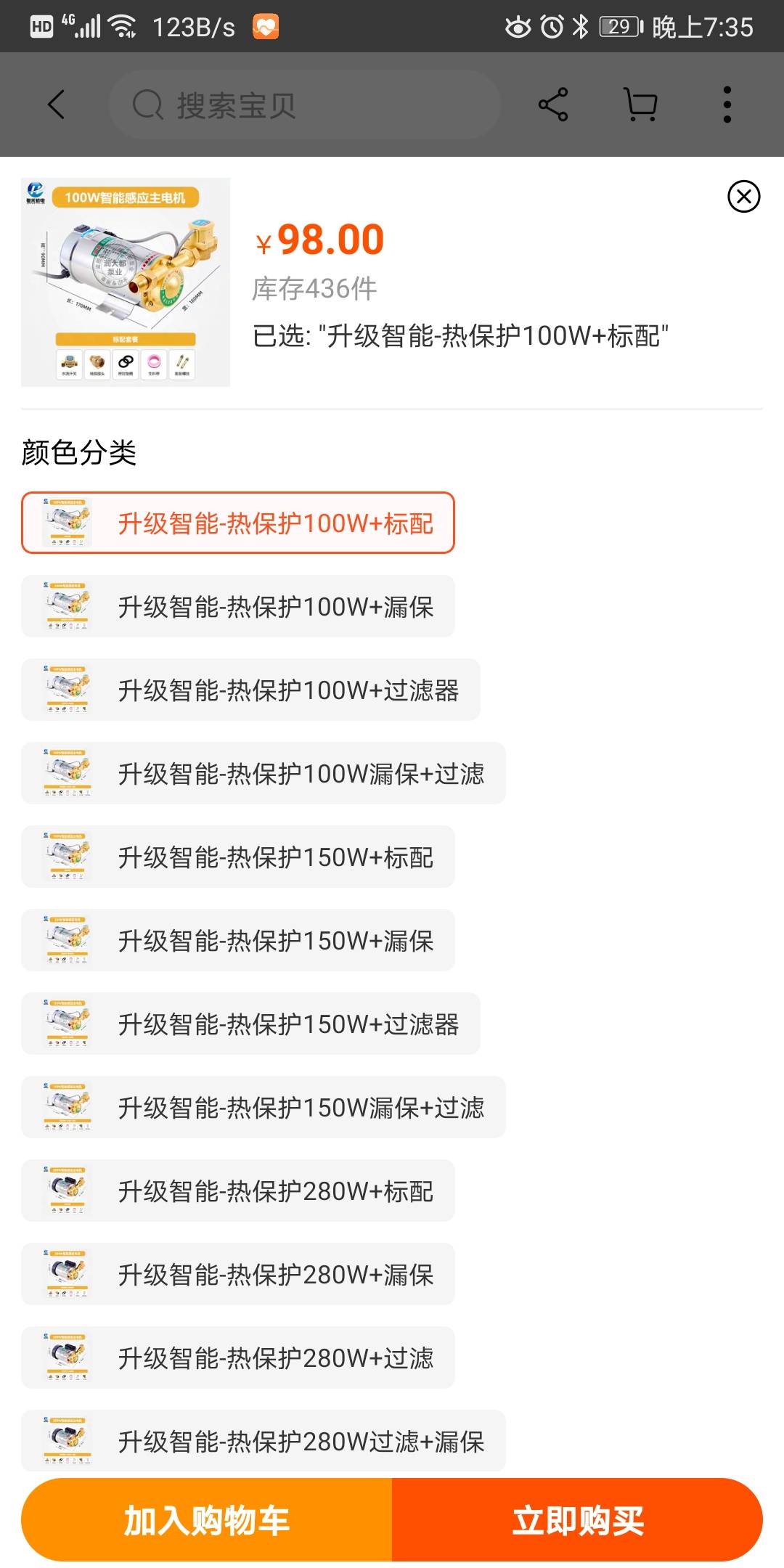This screenshot has height=1568, width=784.
Task: Choose 升级智能-热保护280W+漏保 option
Action: pos(238,1274)
